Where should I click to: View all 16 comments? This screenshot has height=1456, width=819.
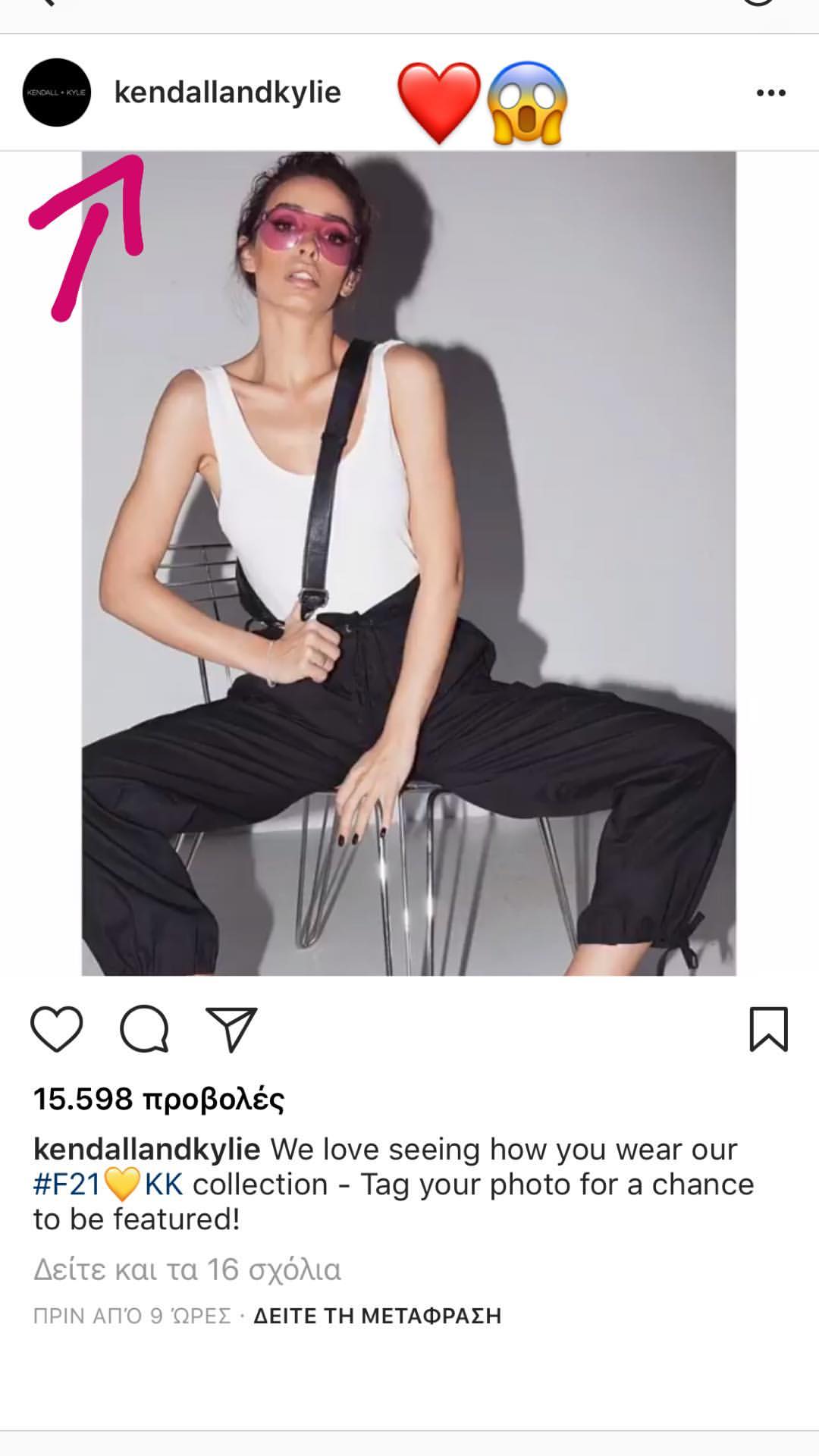(x=187, y=1269)
